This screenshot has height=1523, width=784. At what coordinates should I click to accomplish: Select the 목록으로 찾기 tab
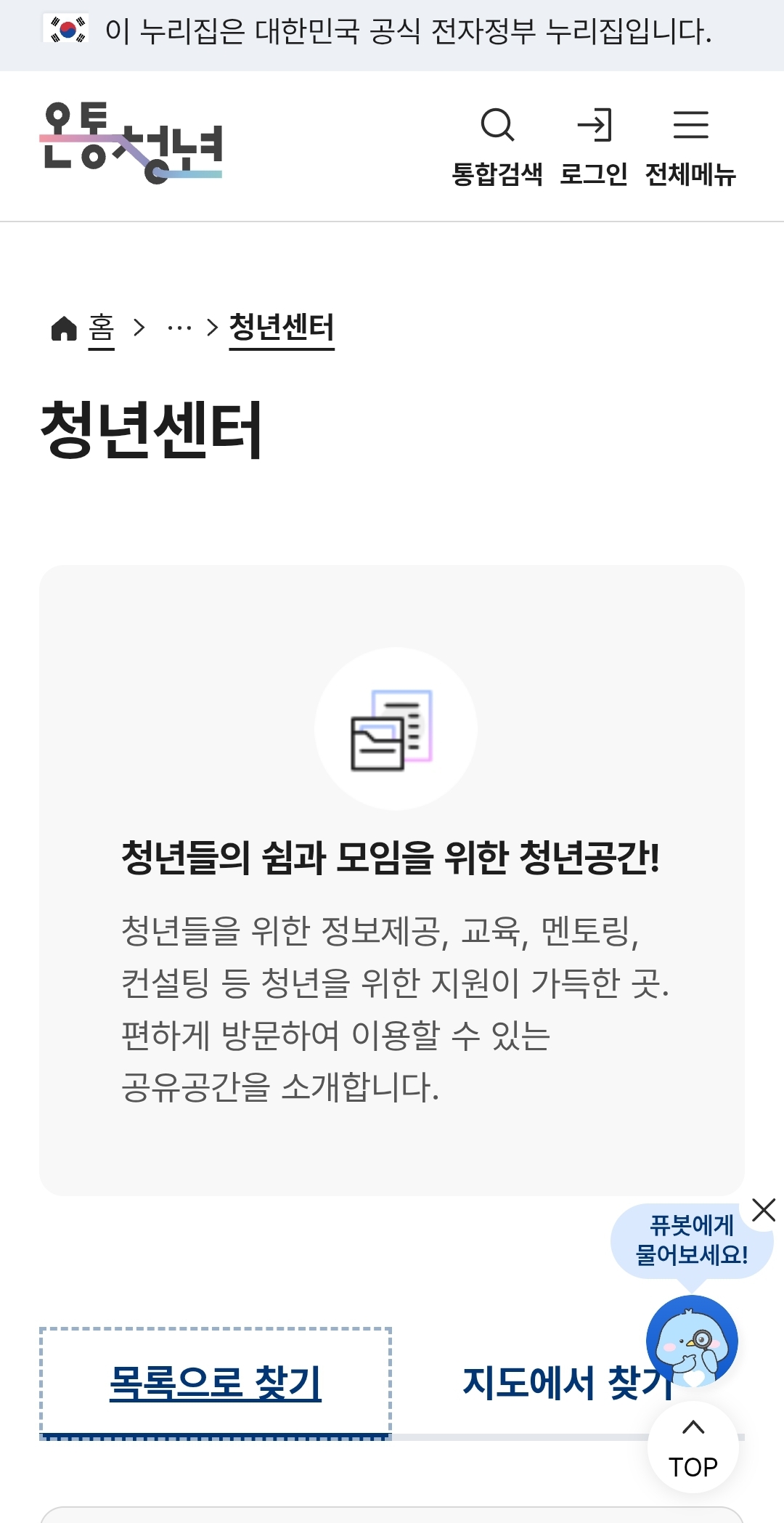point(216,1383)
